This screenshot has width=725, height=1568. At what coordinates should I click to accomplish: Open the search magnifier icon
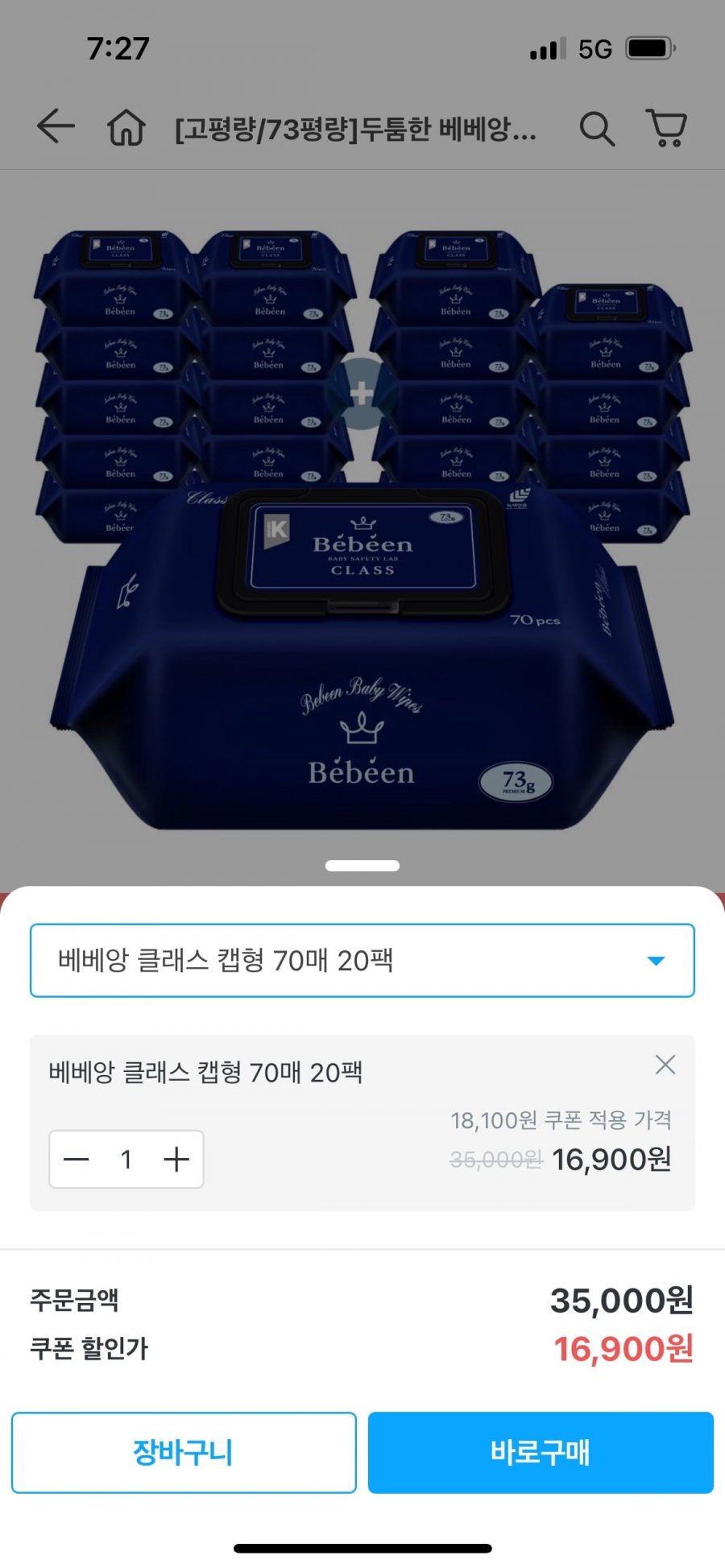pos(597,128)
